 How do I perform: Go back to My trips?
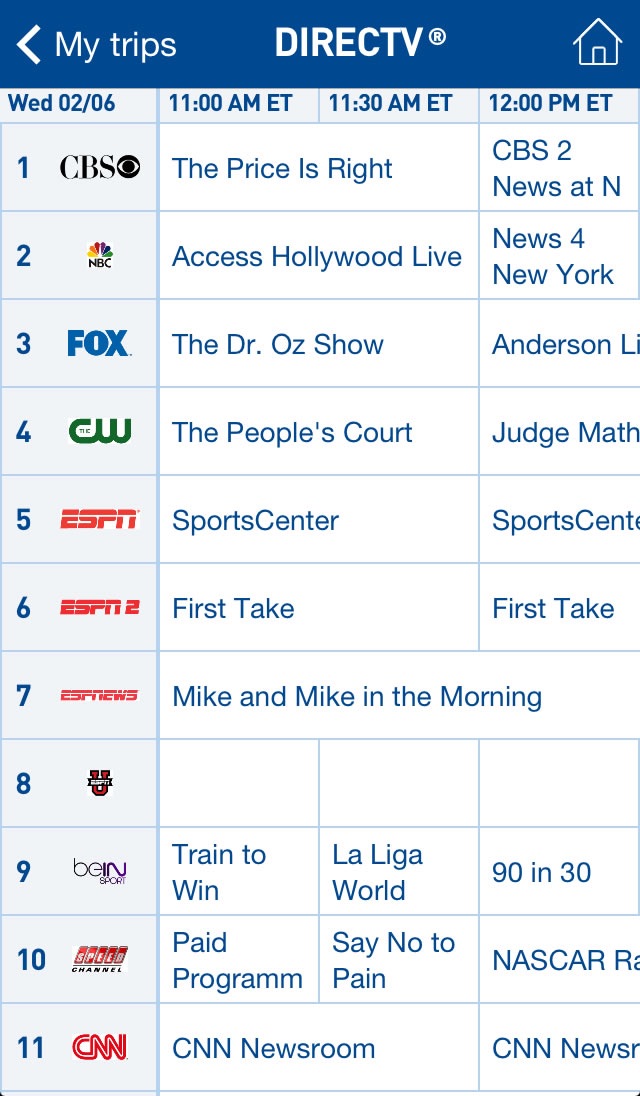coord(96,45)
